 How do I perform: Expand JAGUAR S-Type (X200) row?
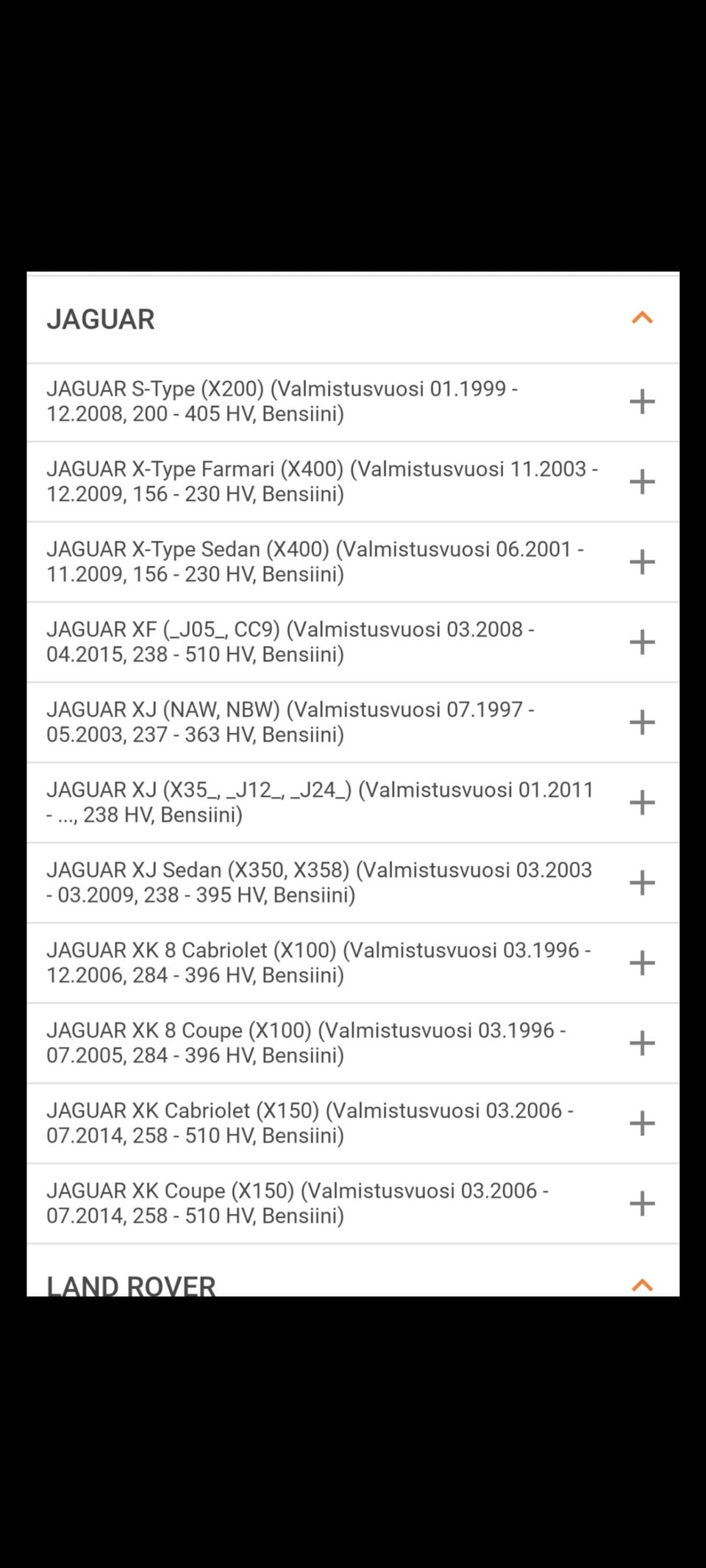[642, 402]
